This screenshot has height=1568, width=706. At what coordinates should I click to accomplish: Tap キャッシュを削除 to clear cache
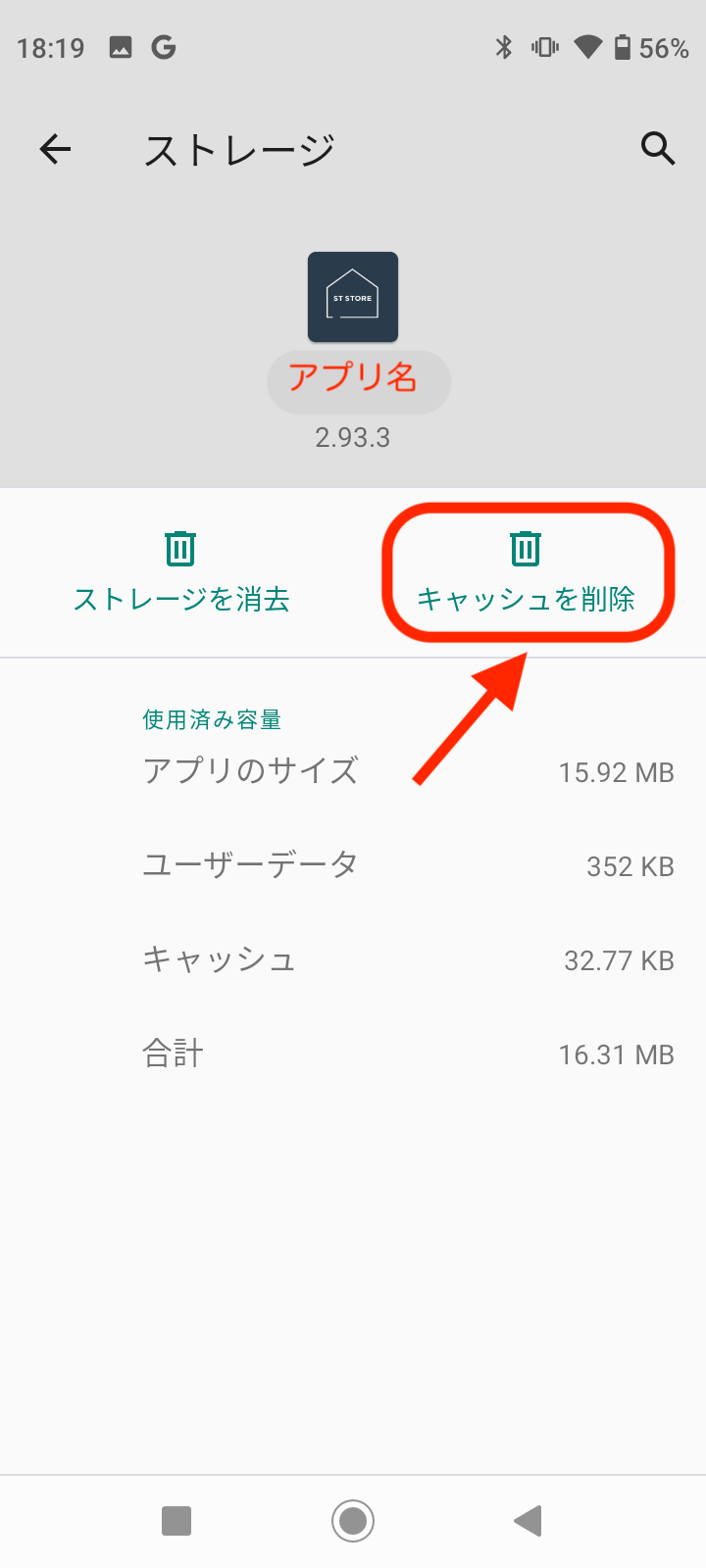click(527, 574)
